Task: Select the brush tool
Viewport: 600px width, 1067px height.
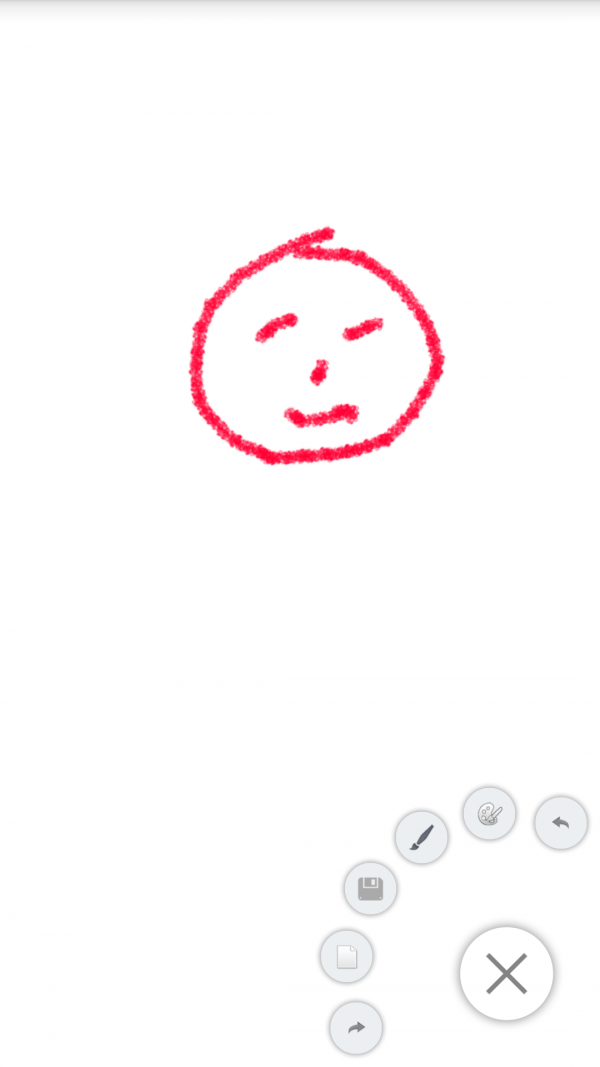Action: tap(421, 837)
